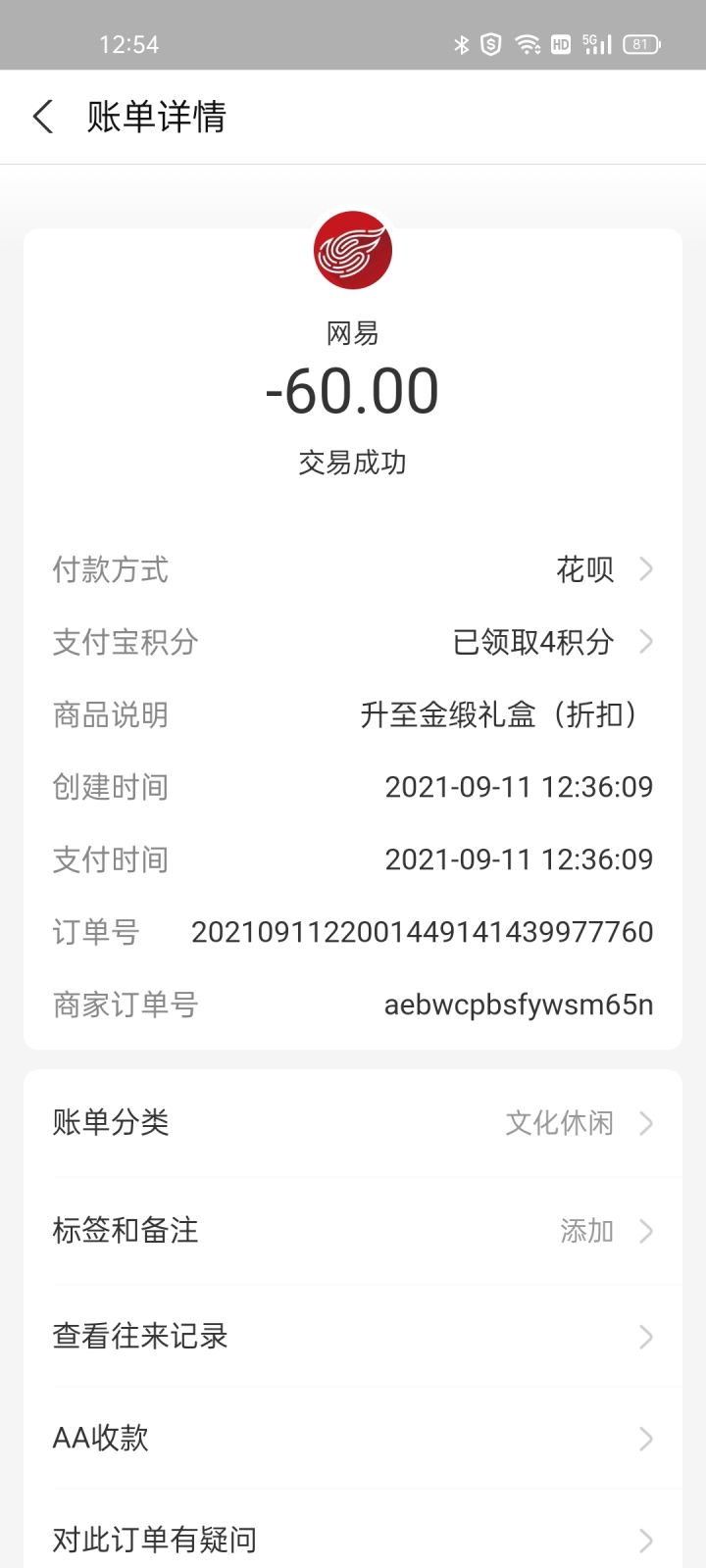Go back from 账单详情

point(43,117)
